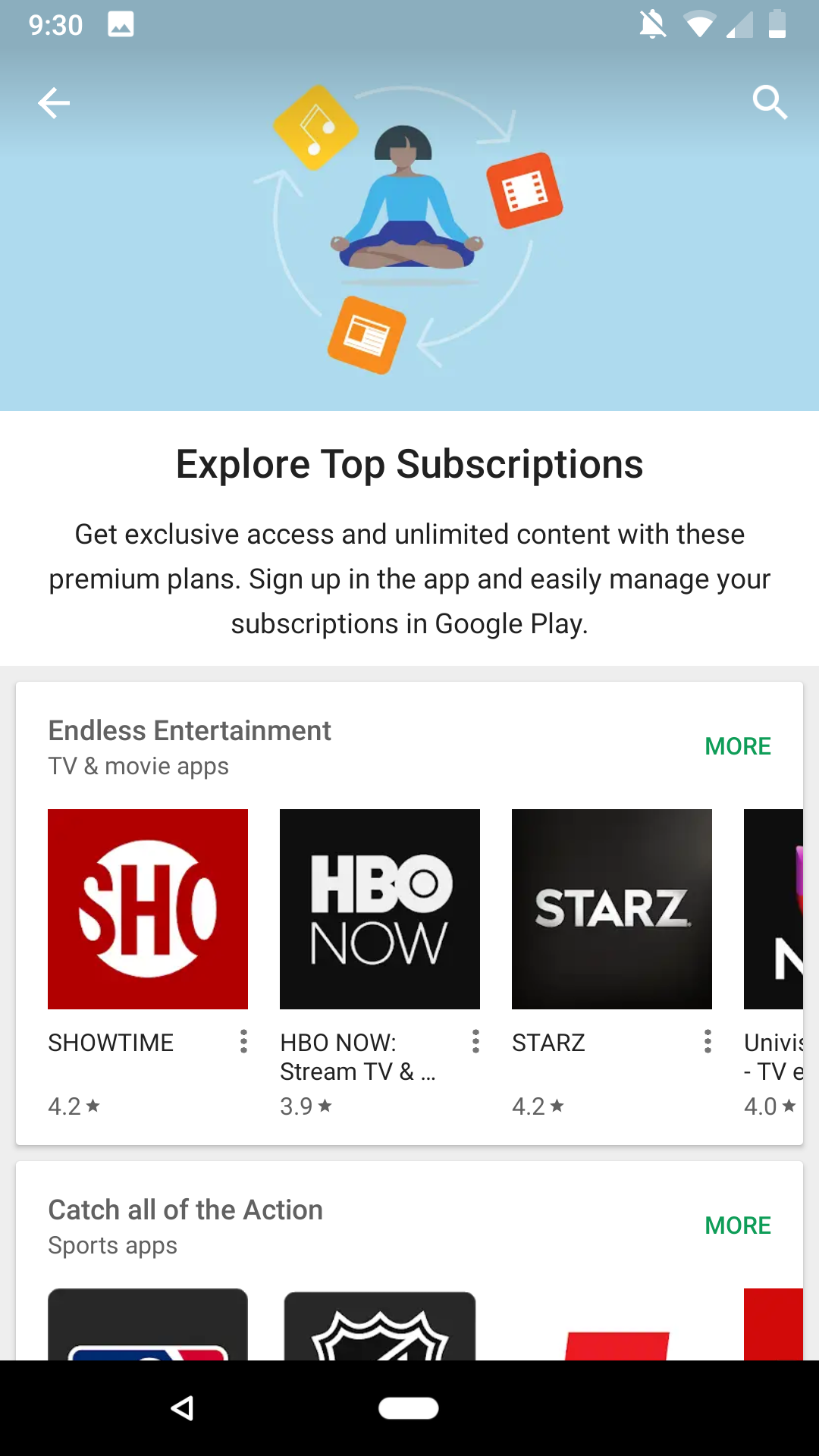Open the HBO NOW app page
The width and height of the screenshot is (819, 1456).
click(x=379, y=909)
